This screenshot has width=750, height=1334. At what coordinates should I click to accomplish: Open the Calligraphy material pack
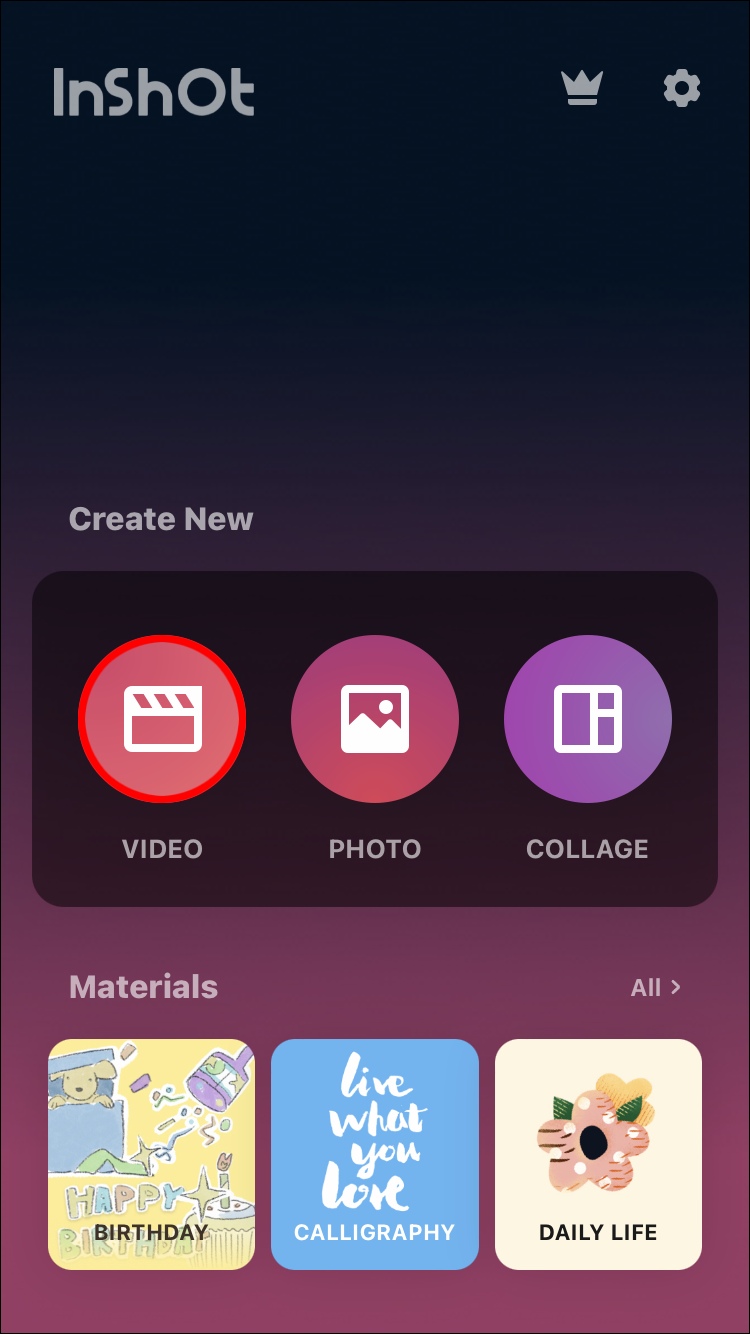click(375, 1154)
